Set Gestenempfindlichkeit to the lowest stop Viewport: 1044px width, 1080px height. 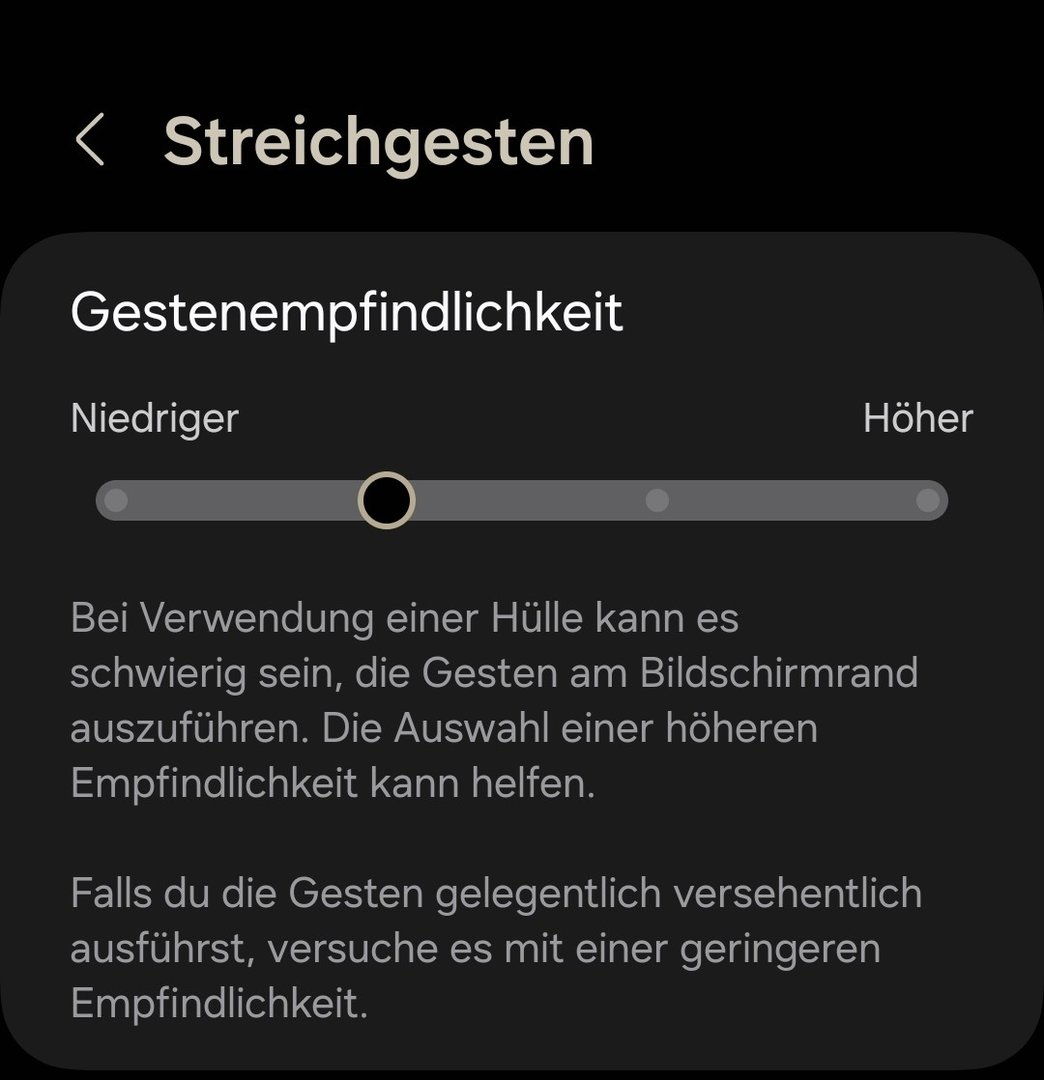pyautogui.click(x=117, y=500)
